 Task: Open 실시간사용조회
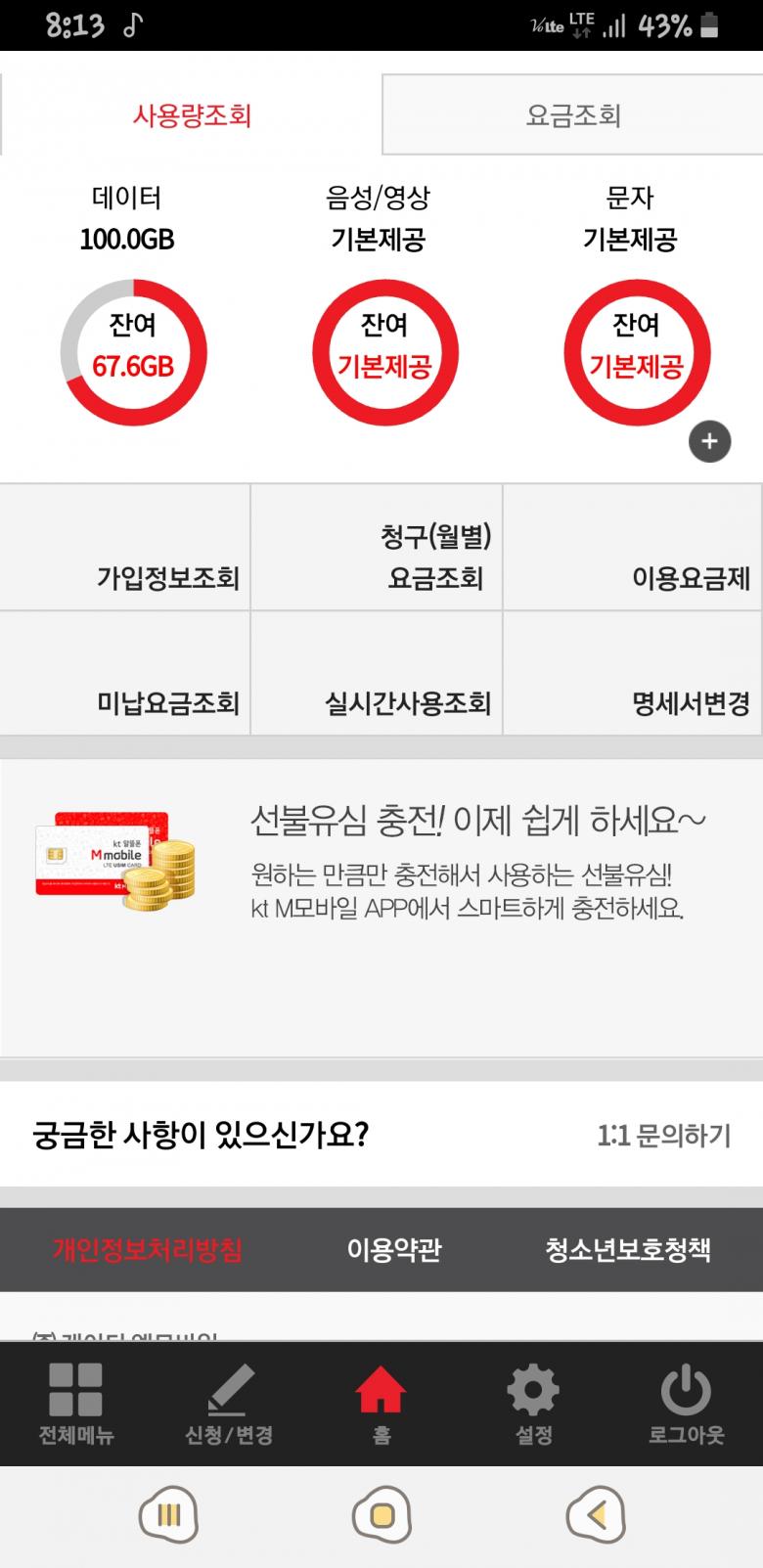point(377,673)
